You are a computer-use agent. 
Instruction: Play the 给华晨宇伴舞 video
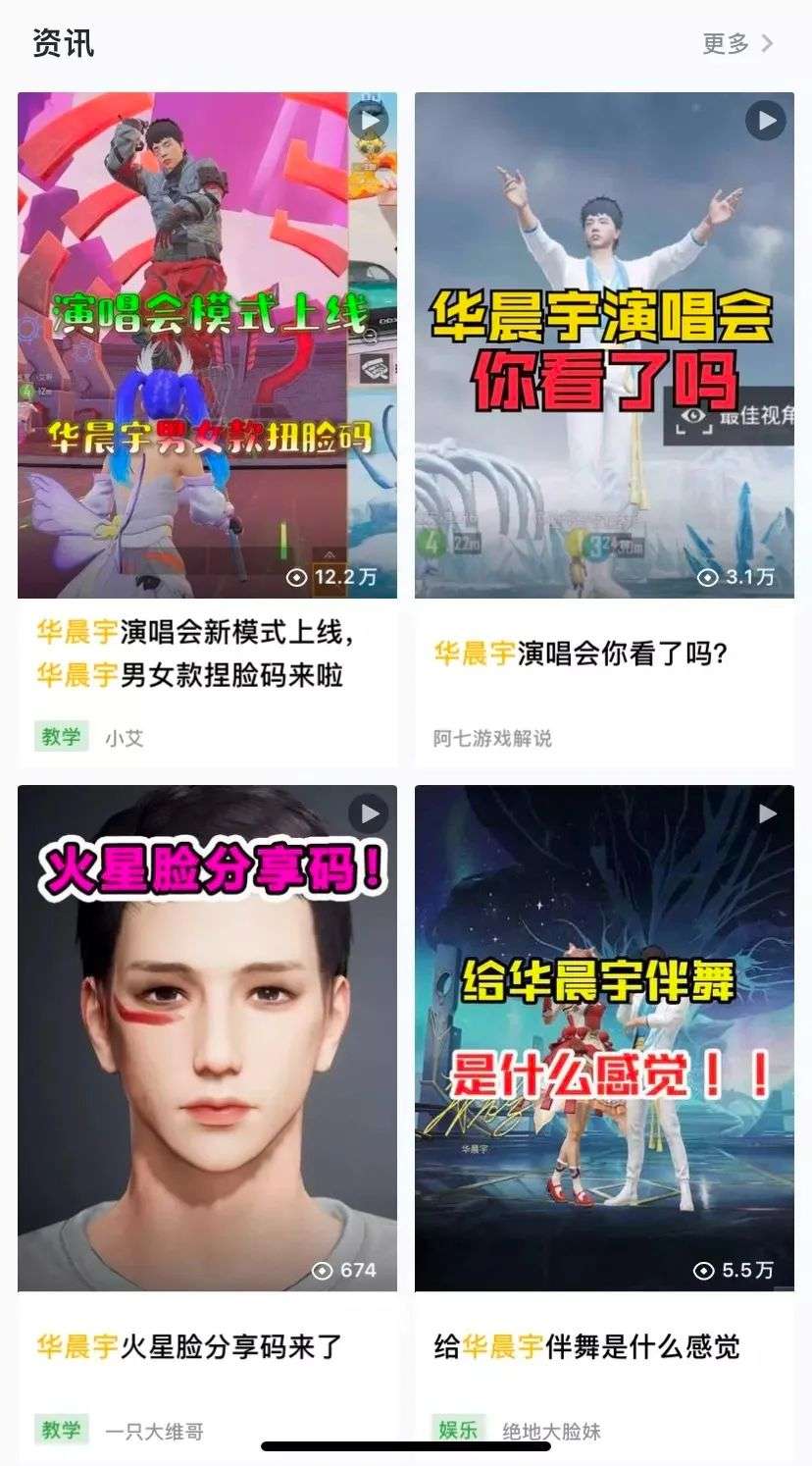pyautogui.click(x=767, y=813)
